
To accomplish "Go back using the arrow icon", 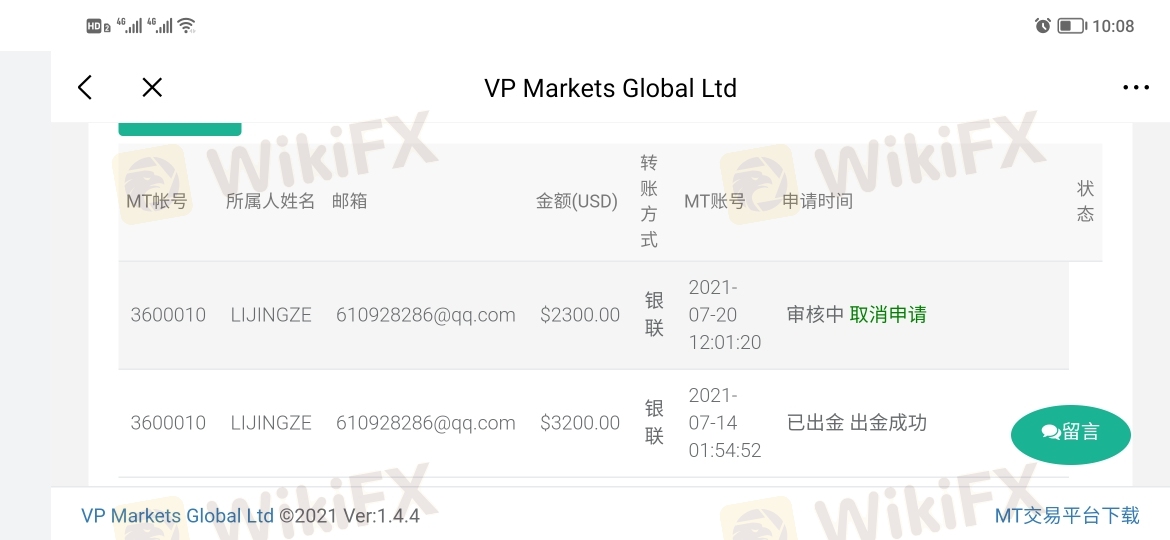I will 85,88.
